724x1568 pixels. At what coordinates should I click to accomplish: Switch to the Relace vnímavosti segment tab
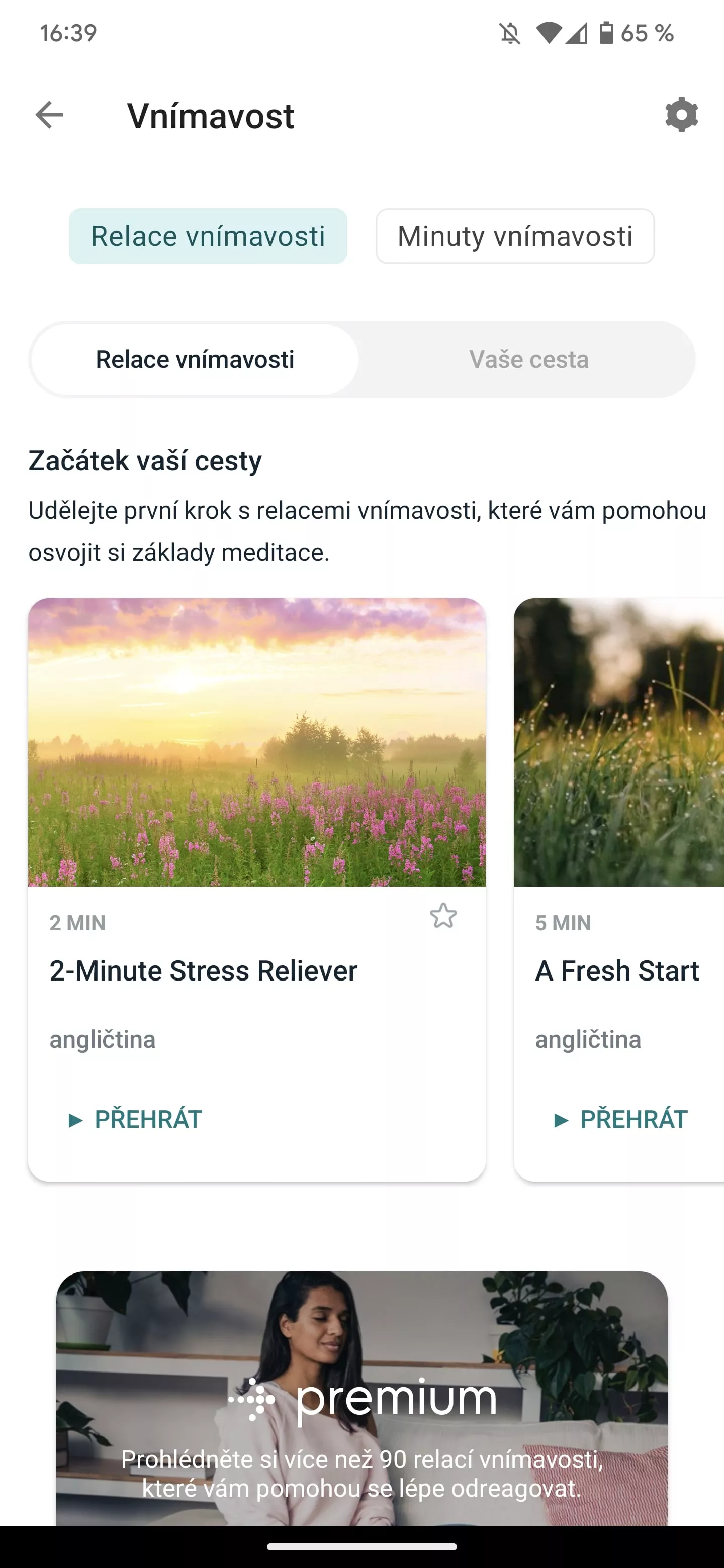[x=195, y=359]
